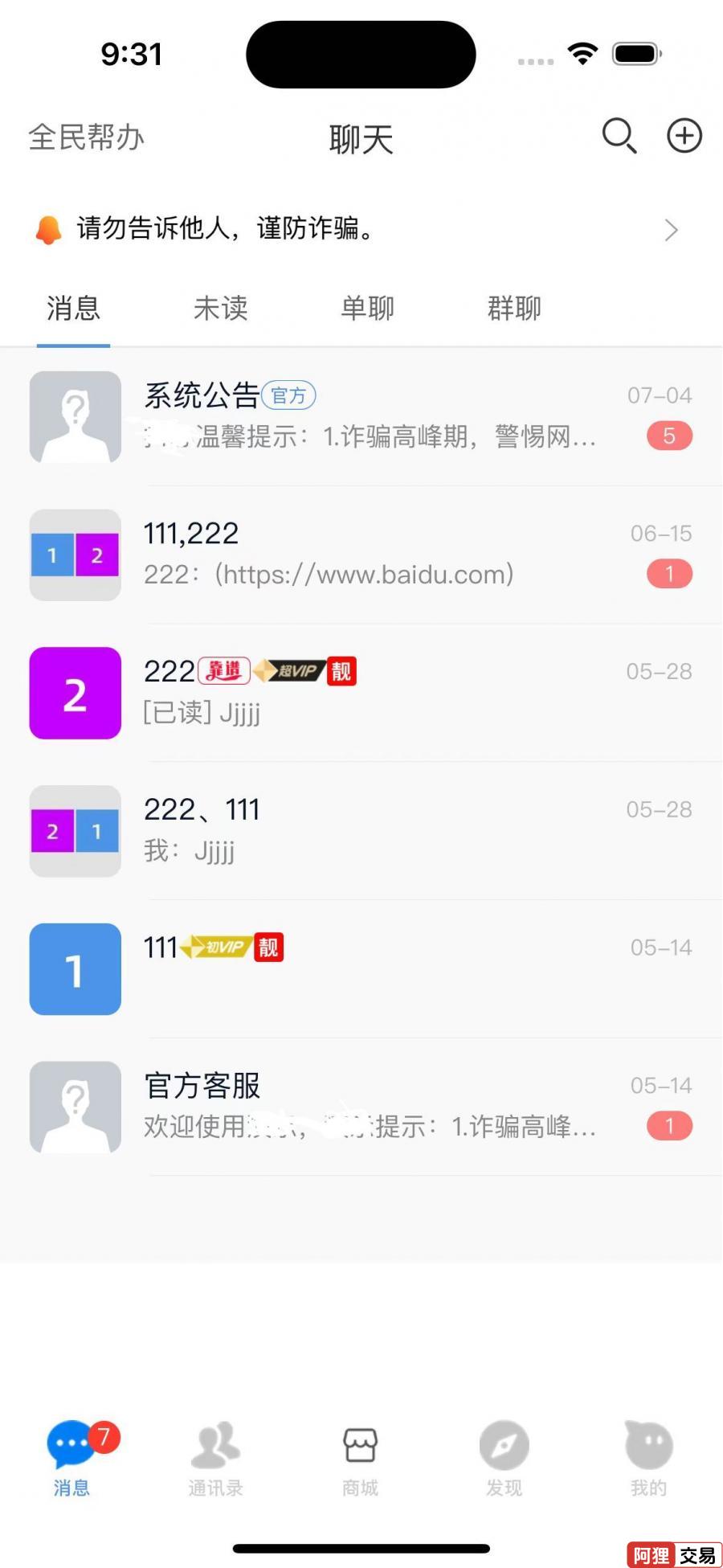Screen dimensions: 723x1568
Task: Open the chat with 111
Action: point(361,969)
